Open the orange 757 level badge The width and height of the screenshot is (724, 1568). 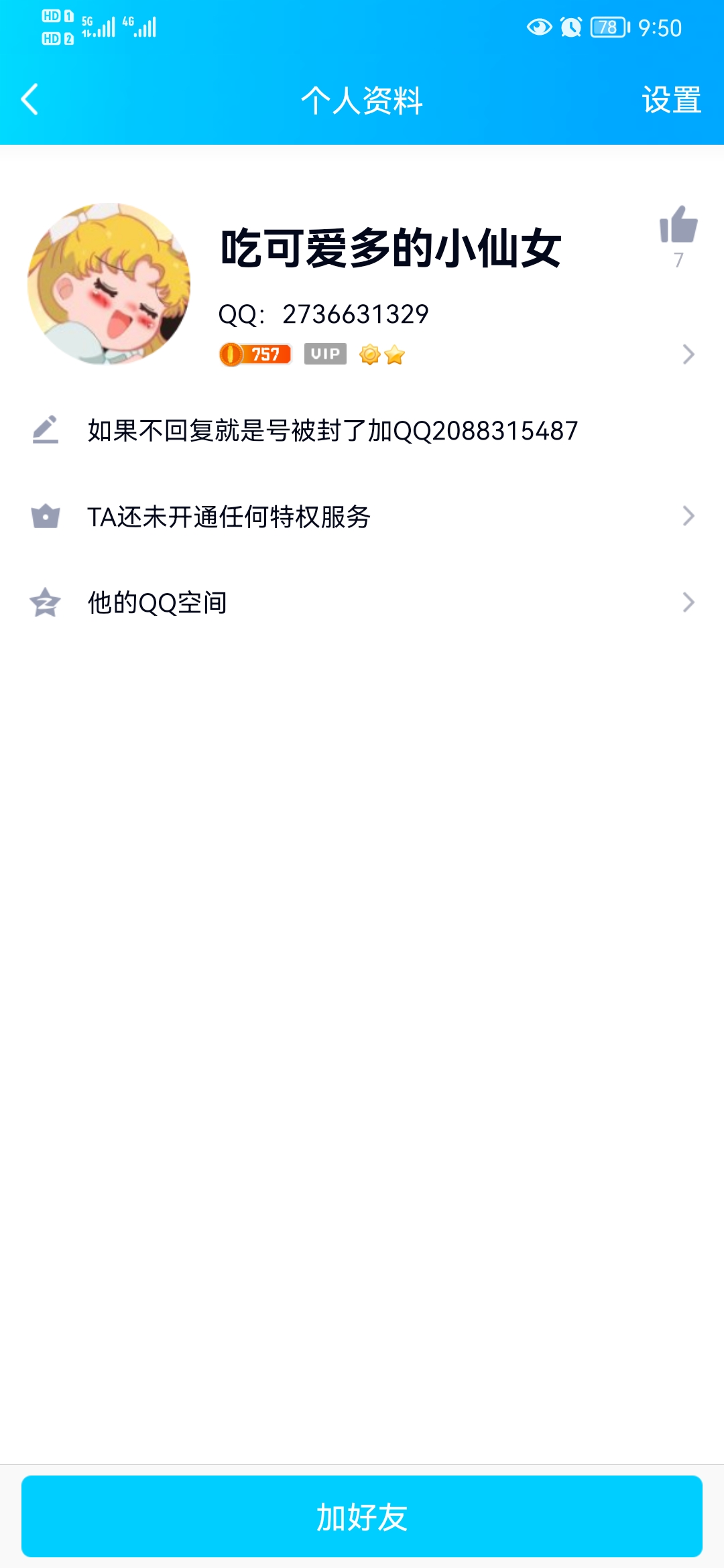click(x=255, y=354)
